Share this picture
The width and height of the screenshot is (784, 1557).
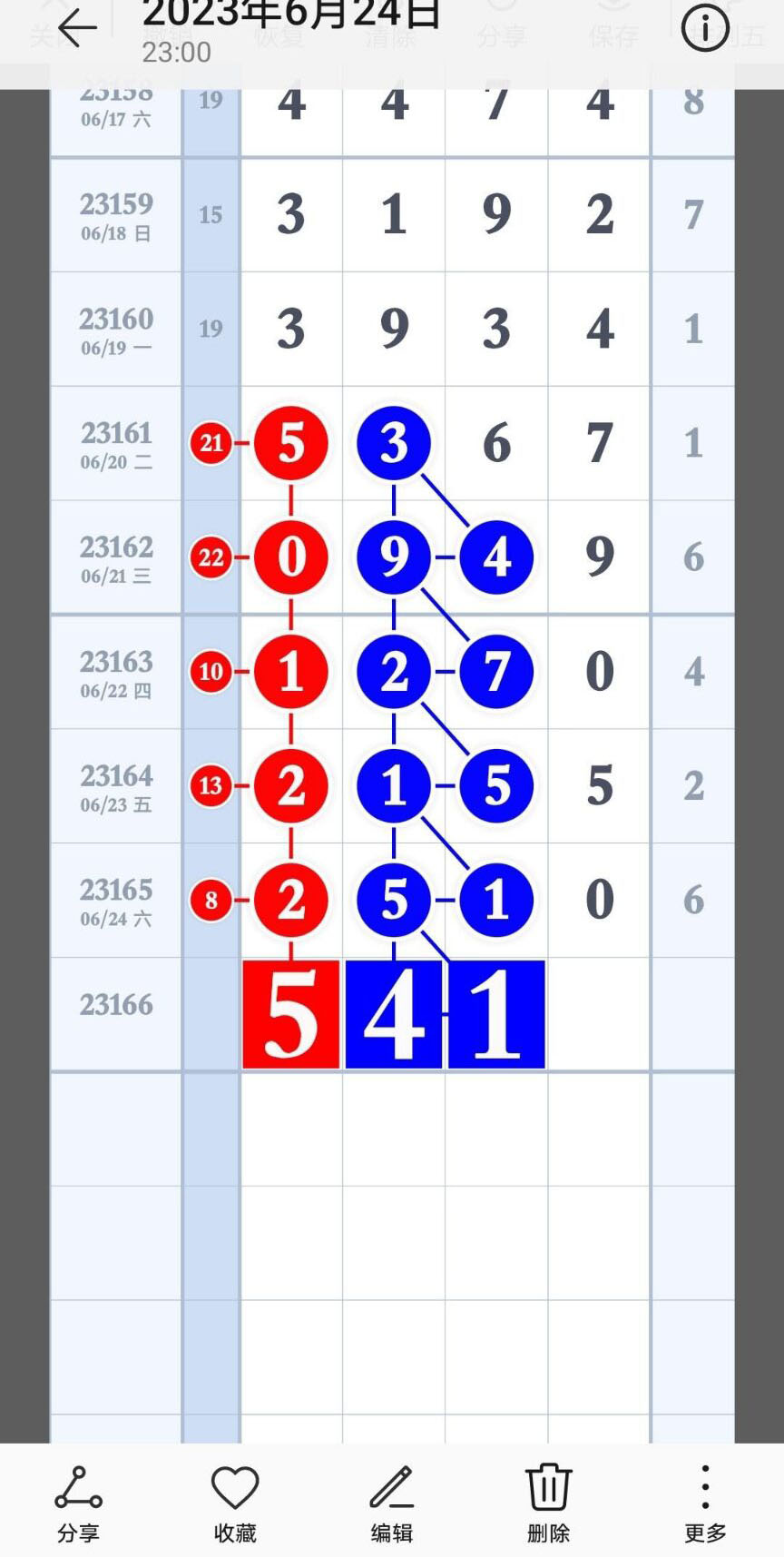point(78,1504)
